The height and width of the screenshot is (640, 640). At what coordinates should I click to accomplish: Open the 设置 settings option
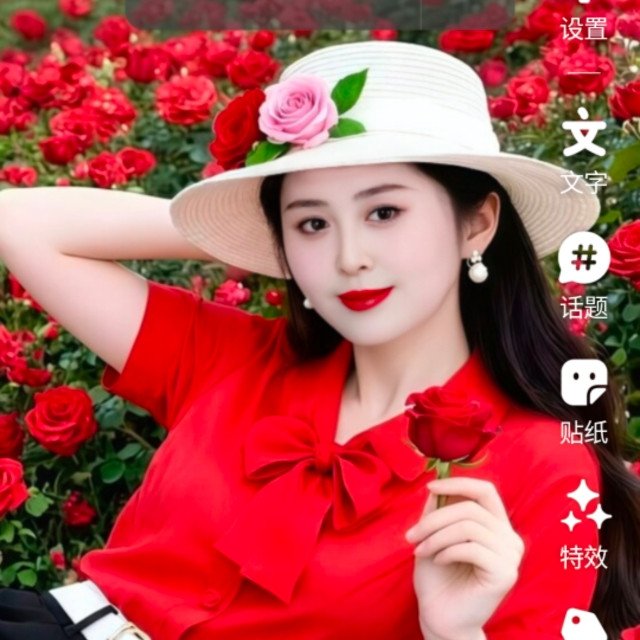tap(584, 20)
